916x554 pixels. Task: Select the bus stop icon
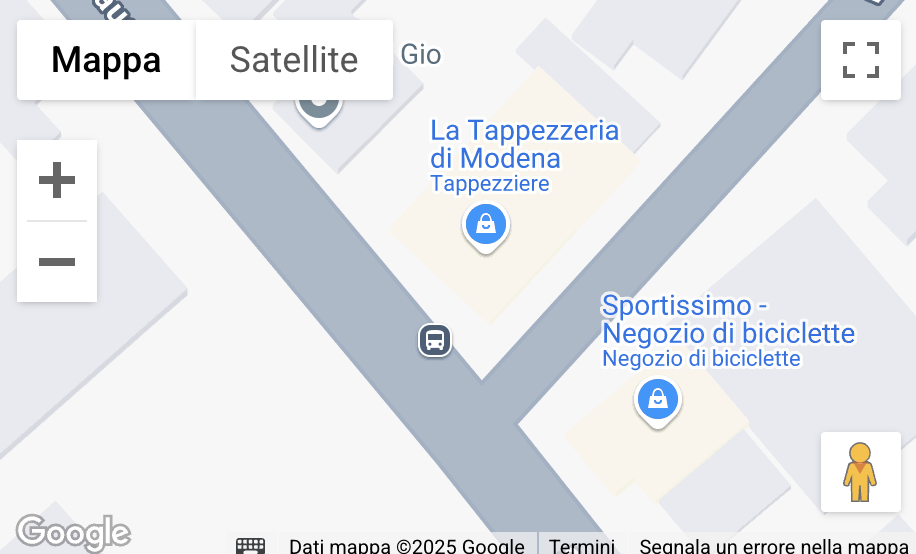[435, 340]
